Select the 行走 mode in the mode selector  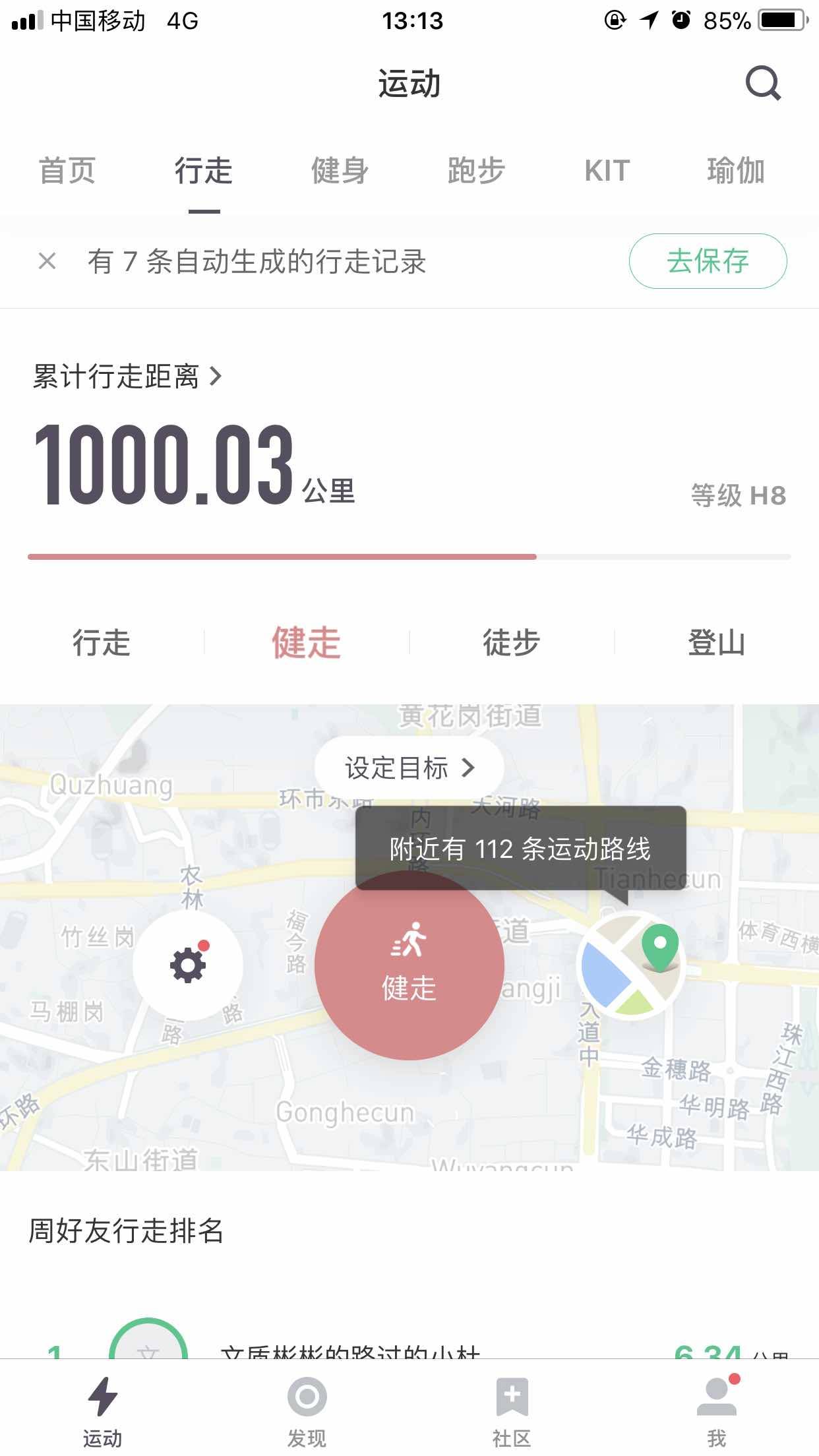102,642
